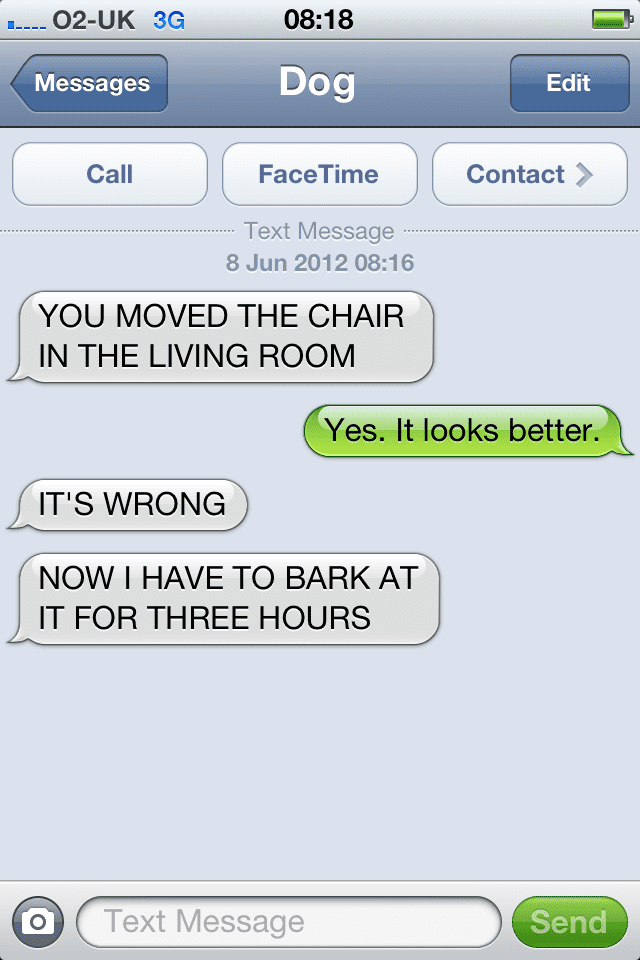Viewport: 640px width, 960px height.
Task: Open the camera attachment icon
Action: tap(38, 921)
